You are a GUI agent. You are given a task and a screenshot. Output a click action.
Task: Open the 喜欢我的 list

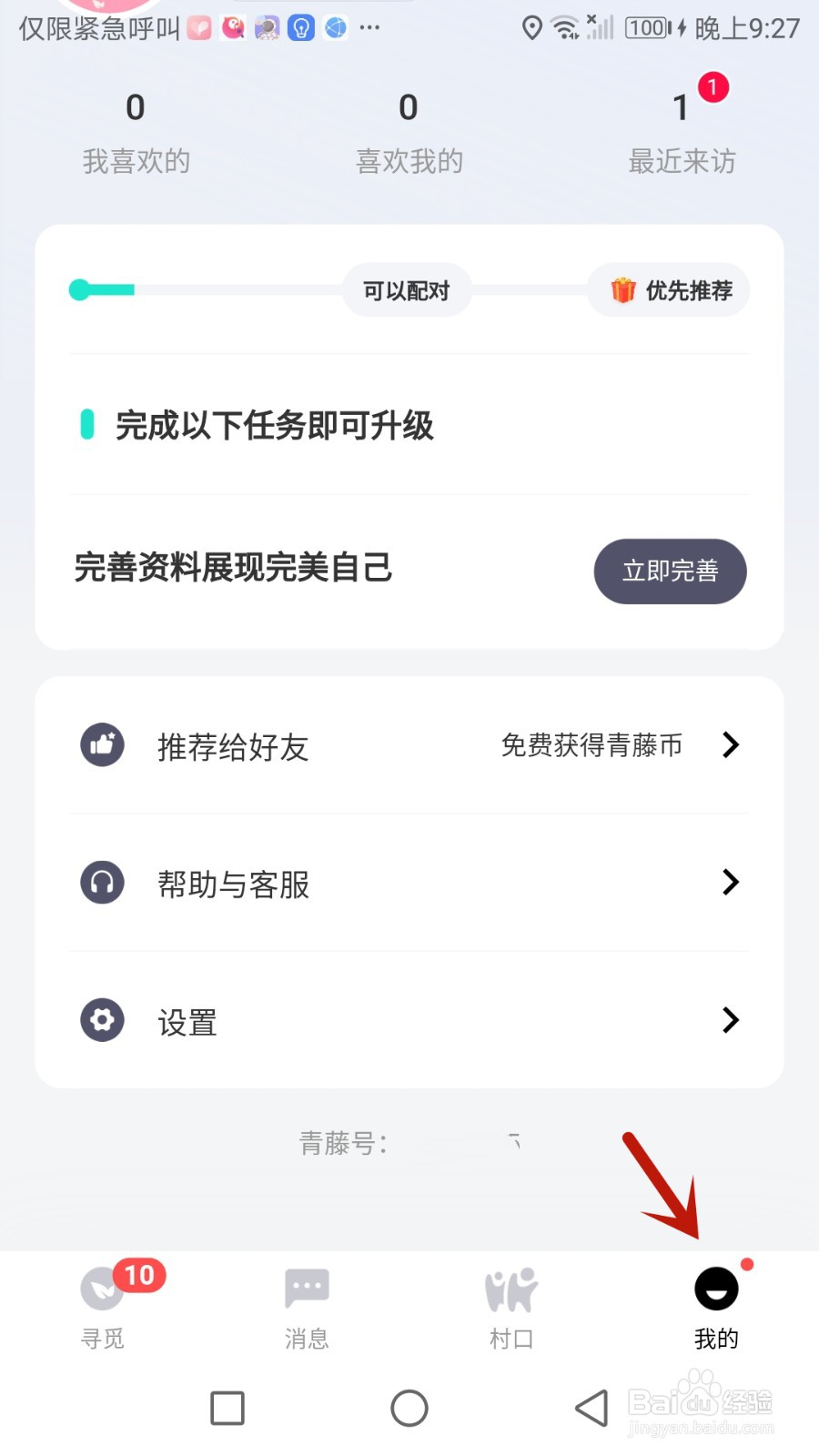[409, 134]
